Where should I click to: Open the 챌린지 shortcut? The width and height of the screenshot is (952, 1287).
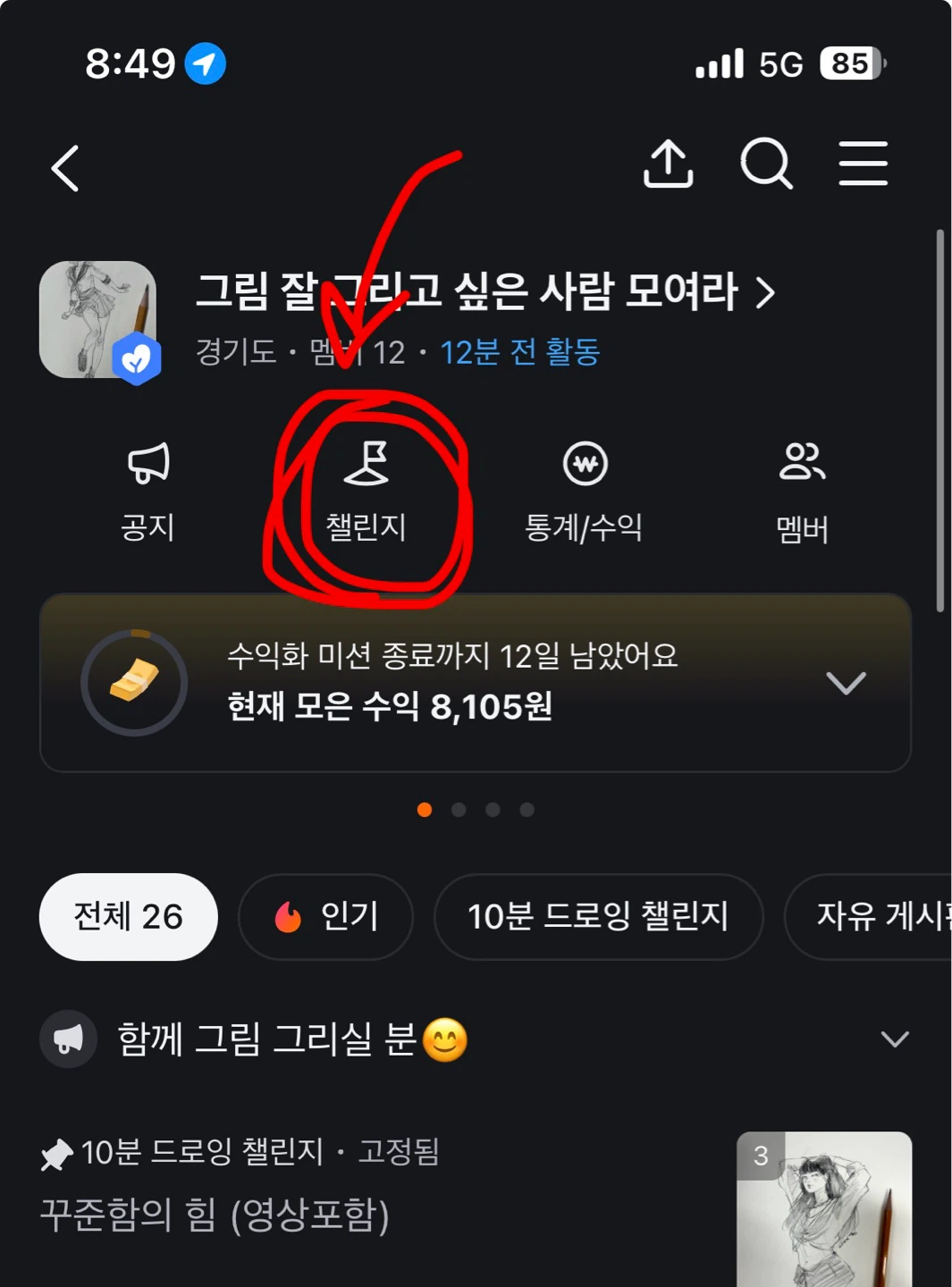coord(366,492)
